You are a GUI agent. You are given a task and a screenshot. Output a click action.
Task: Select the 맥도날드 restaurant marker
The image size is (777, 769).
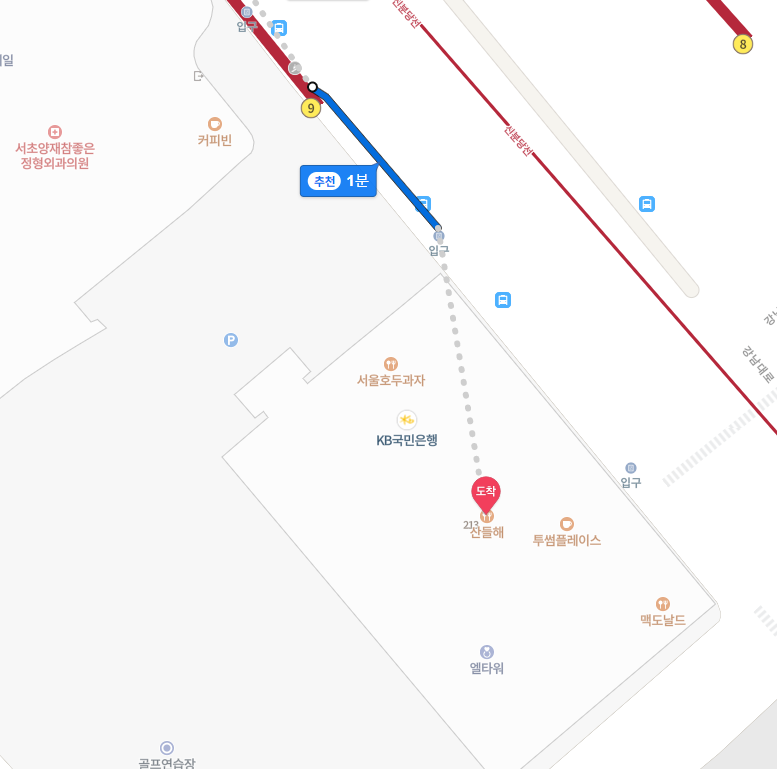tap(662, 604)
